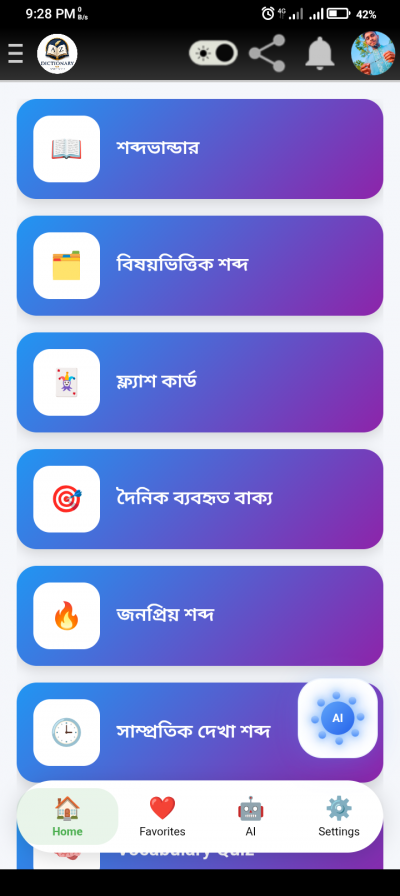
Task: Share the app via share icon
Action: (267, 53)
